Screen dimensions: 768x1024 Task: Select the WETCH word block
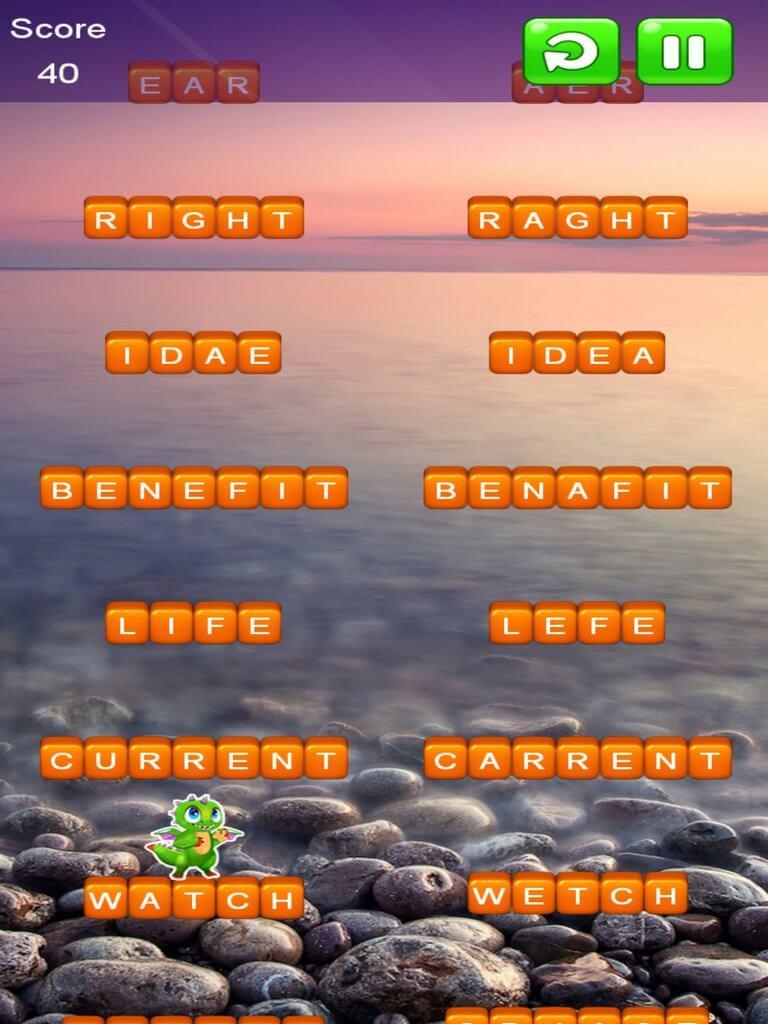[x=577, y=893]
